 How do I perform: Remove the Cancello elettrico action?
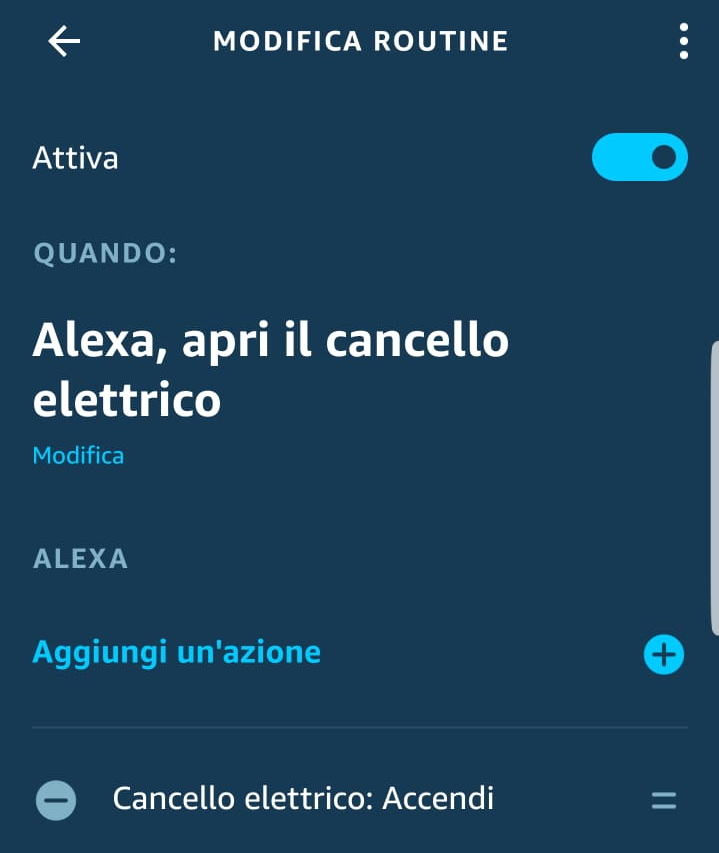56,800
